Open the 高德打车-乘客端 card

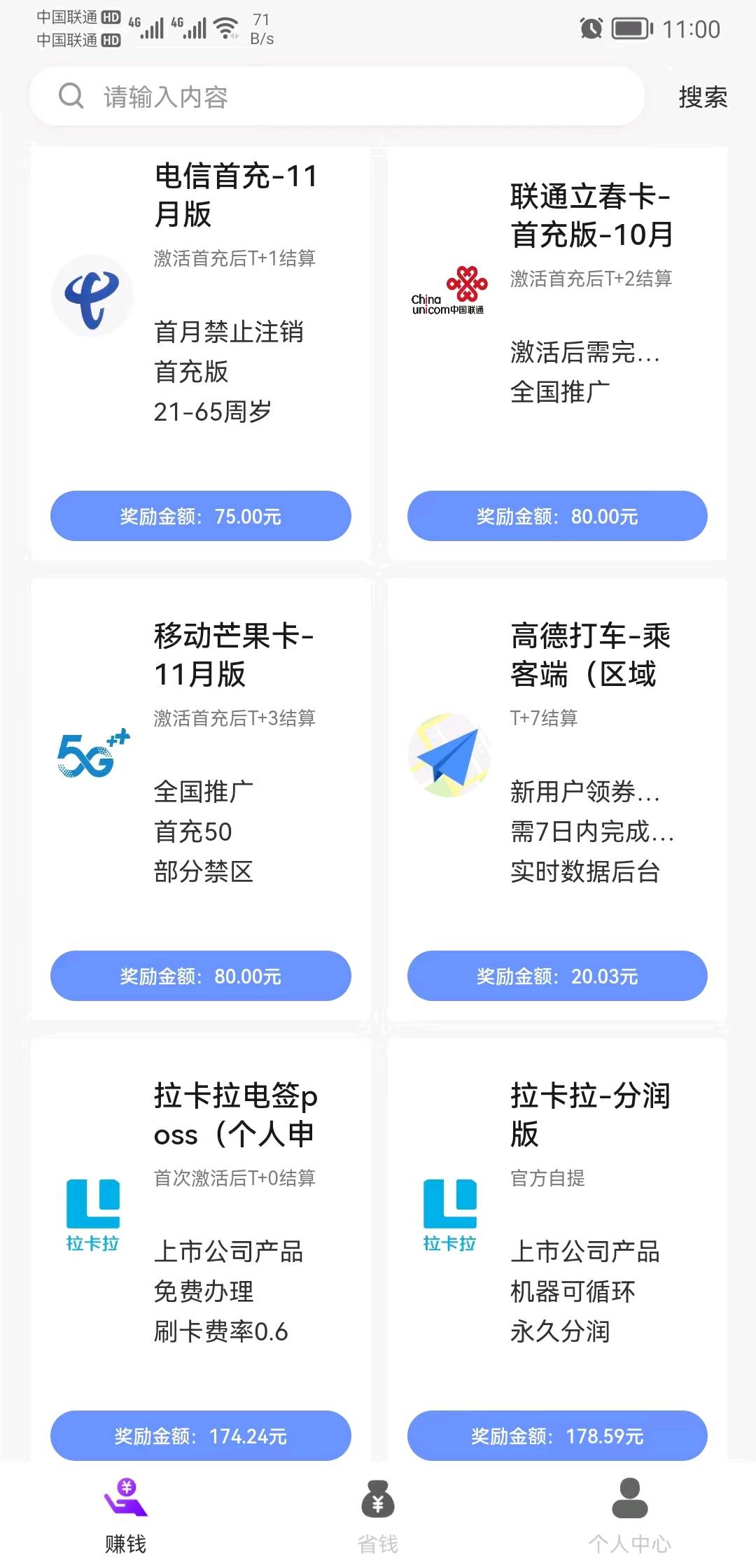(x=557, y=799)
